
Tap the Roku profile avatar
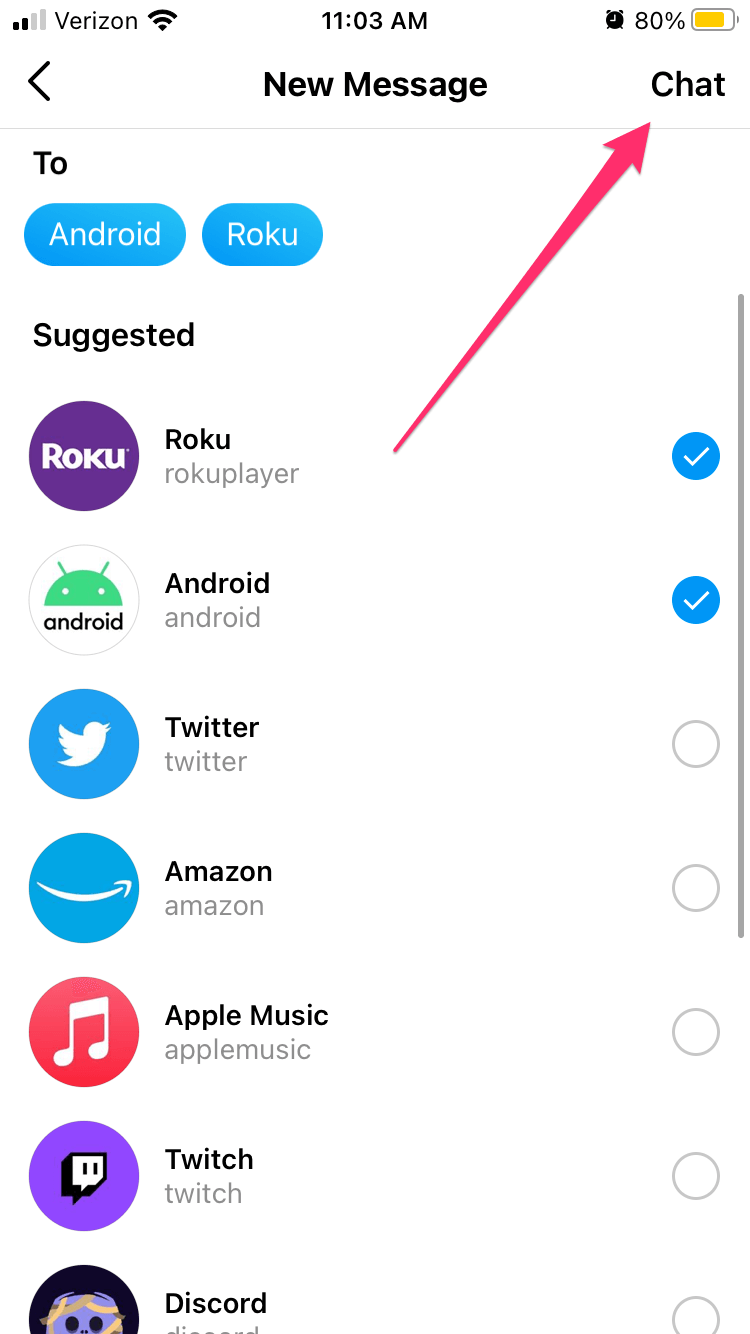(84, 456)
